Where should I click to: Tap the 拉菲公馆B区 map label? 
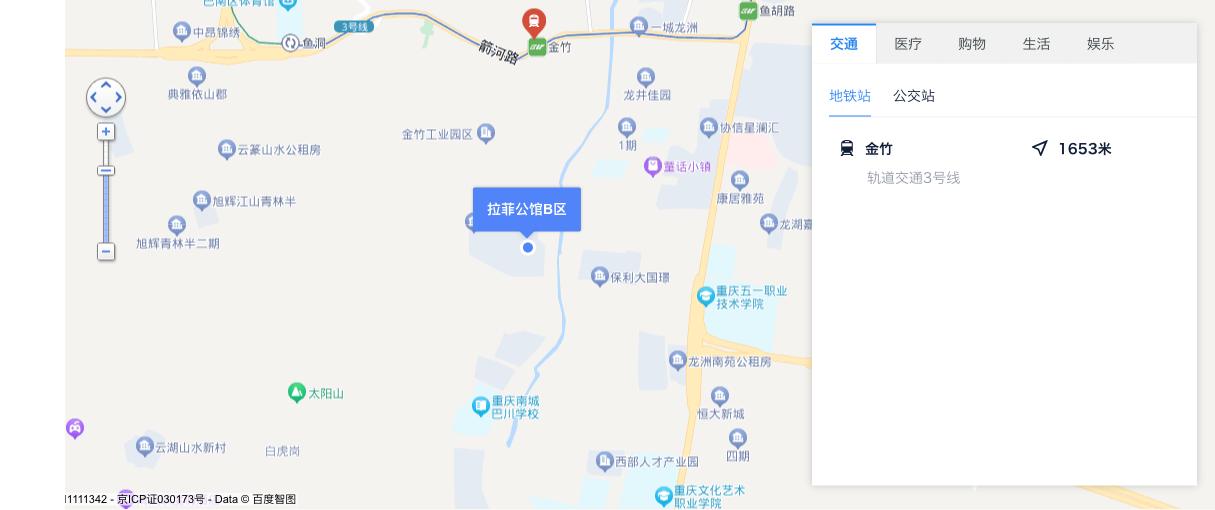coord(527,209)
